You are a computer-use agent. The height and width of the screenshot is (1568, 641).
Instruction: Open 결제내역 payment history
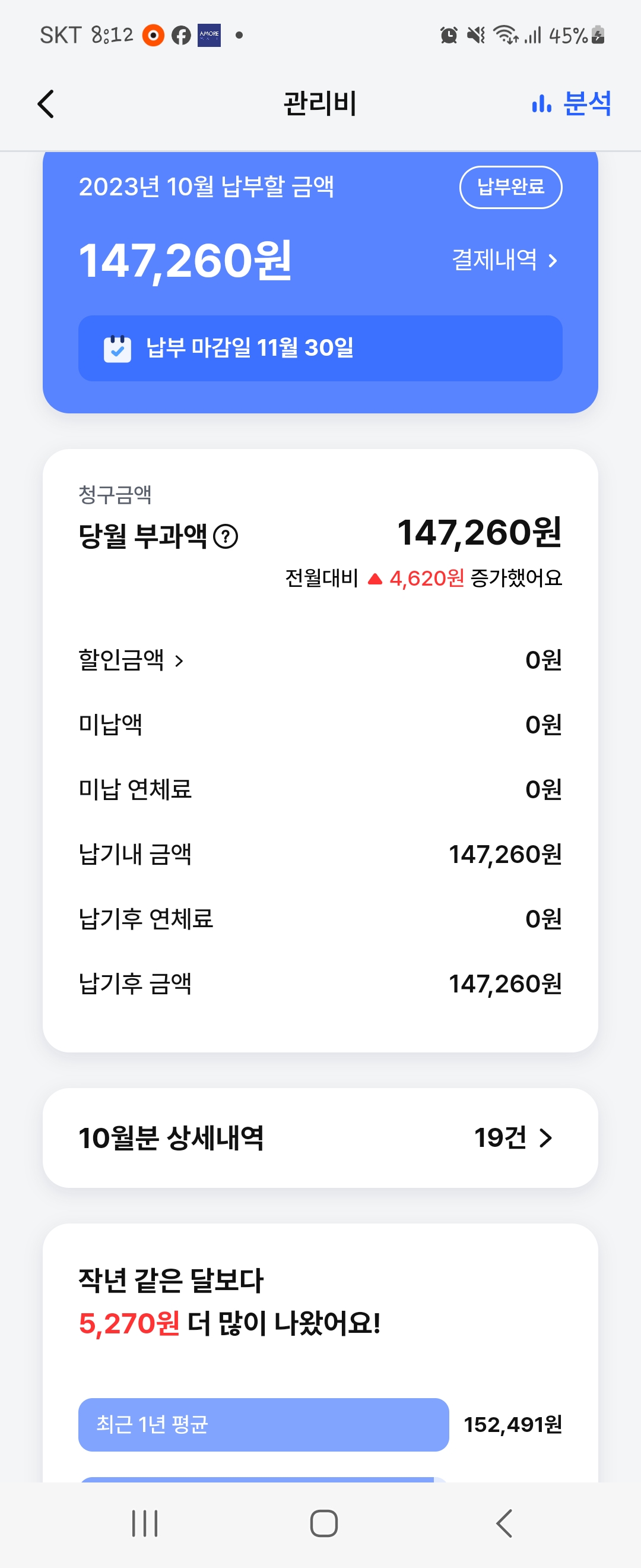click(x=504, y=261)
